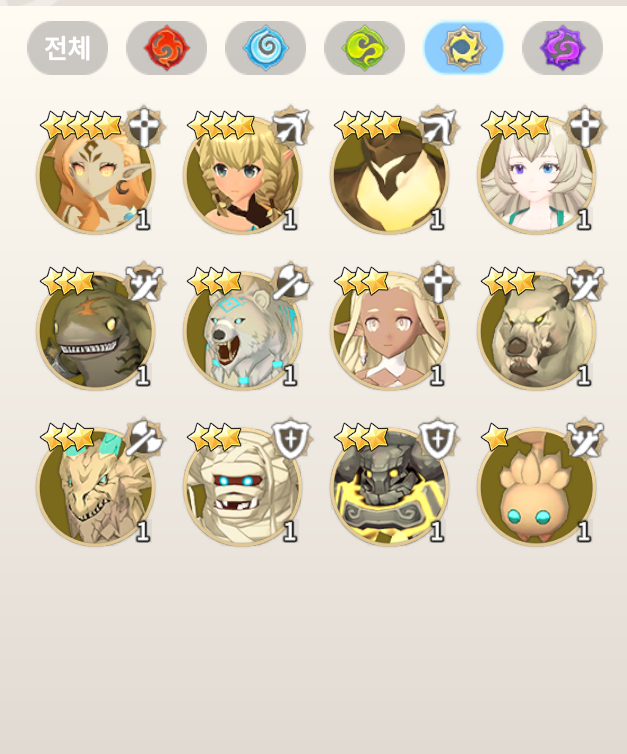Select the blonde elf with heart eyes
The image size is (627, 754).
[x=389, y=332]
